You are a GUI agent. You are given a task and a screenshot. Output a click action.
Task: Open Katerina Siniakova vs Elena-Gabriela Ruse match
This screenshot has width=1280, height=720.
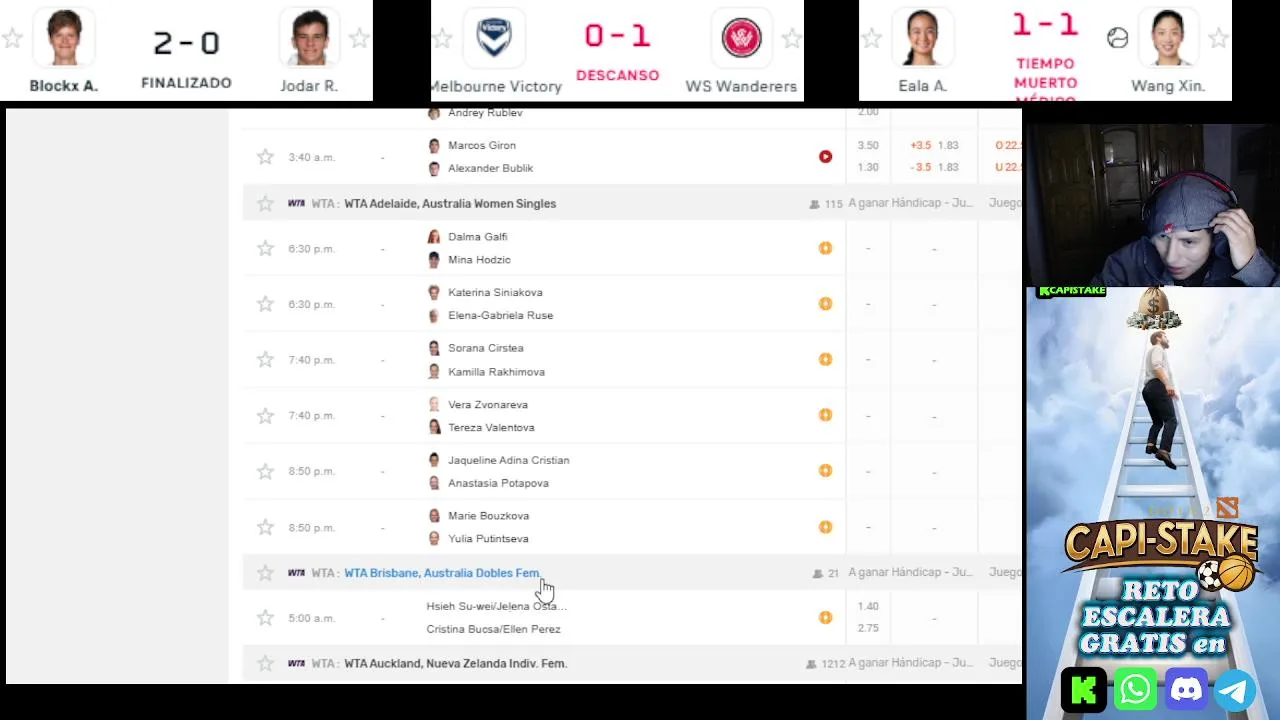click(495, 304)
